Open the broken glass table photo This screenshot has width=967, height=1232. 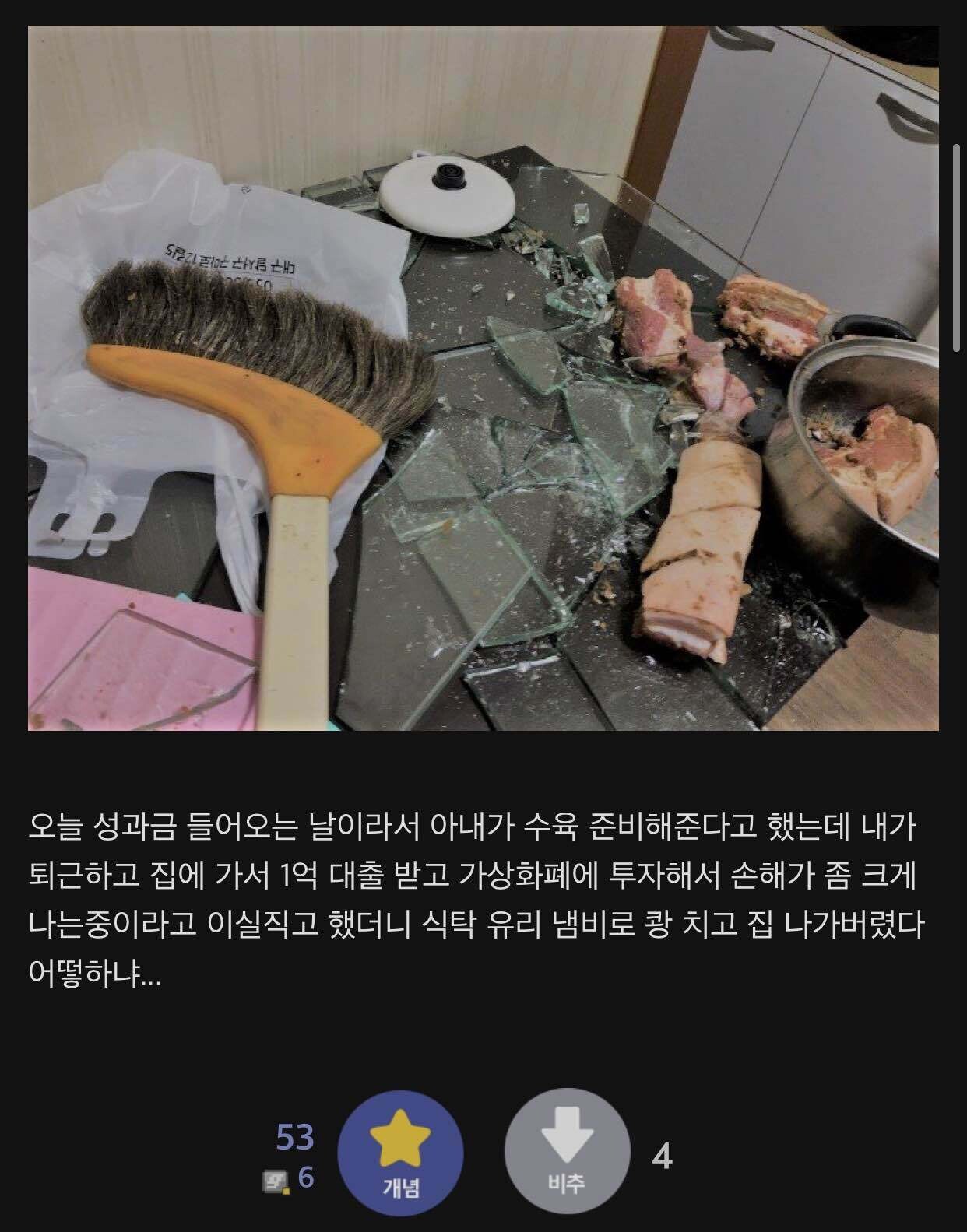click(483, 378)
